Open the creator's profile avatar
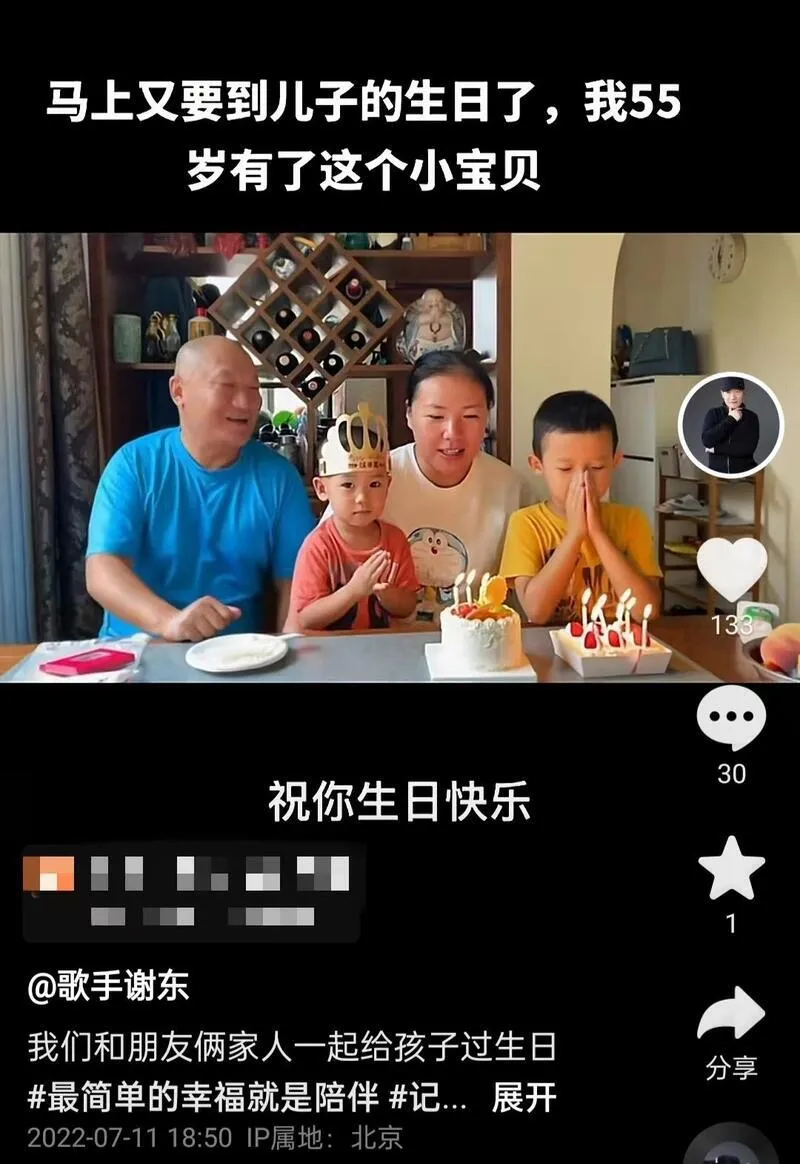 (x=731, y=425)
